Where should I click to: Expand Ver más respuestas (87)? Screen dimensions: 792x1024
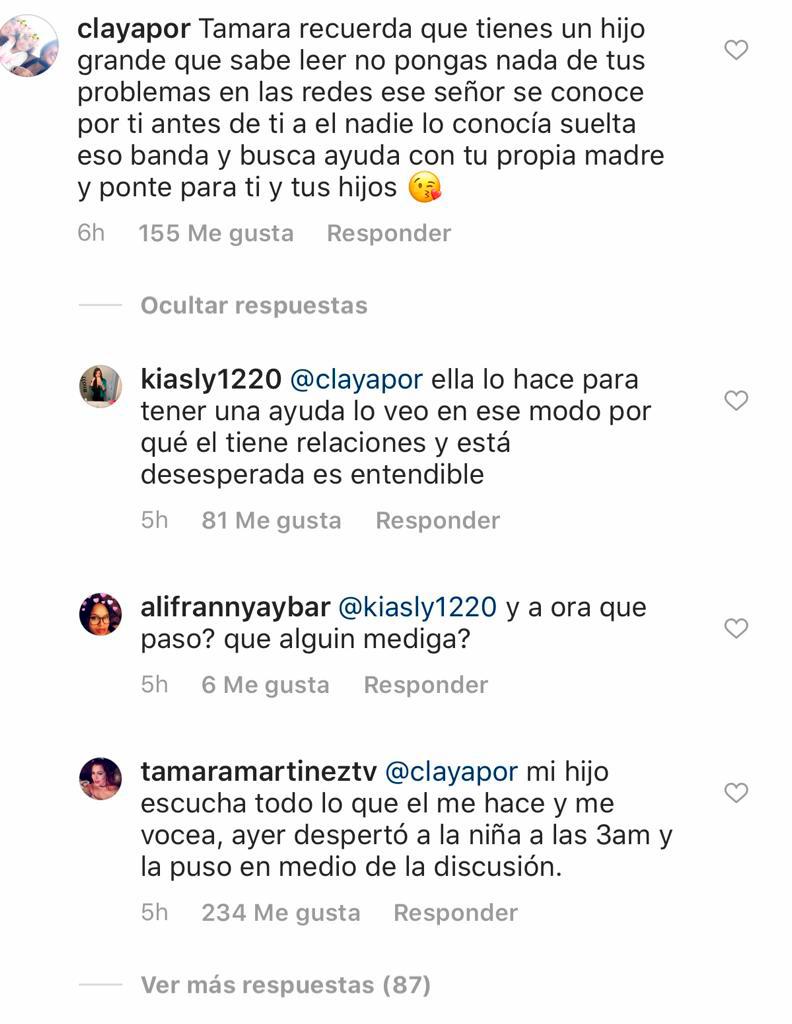click(285, 985)
